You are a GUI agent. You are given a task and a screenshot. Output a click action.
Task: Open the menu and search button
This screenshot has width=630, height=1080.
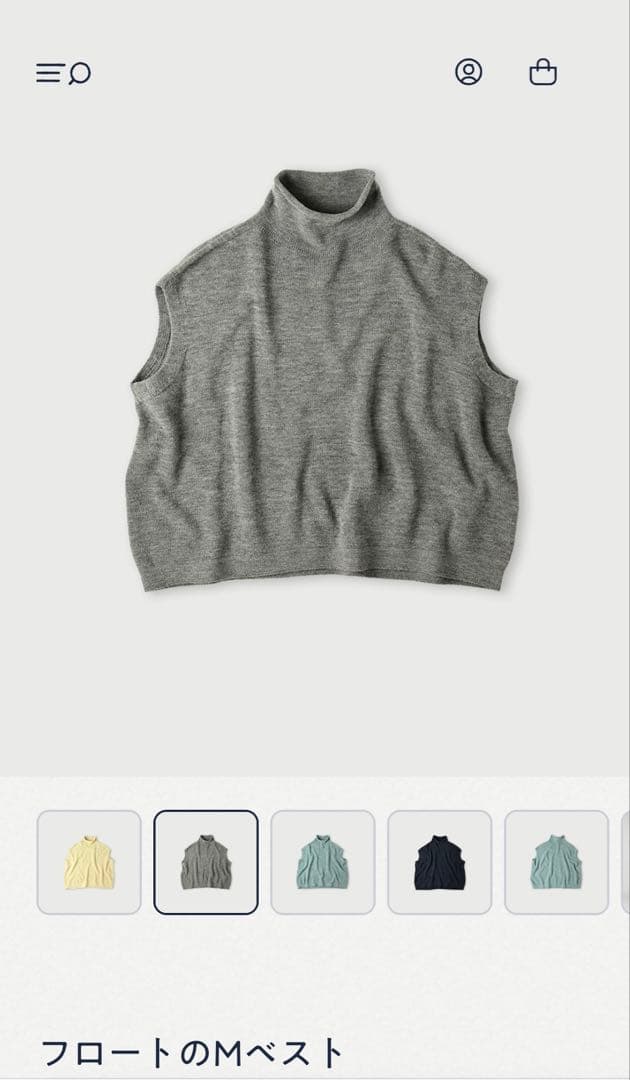click(63, 73)
